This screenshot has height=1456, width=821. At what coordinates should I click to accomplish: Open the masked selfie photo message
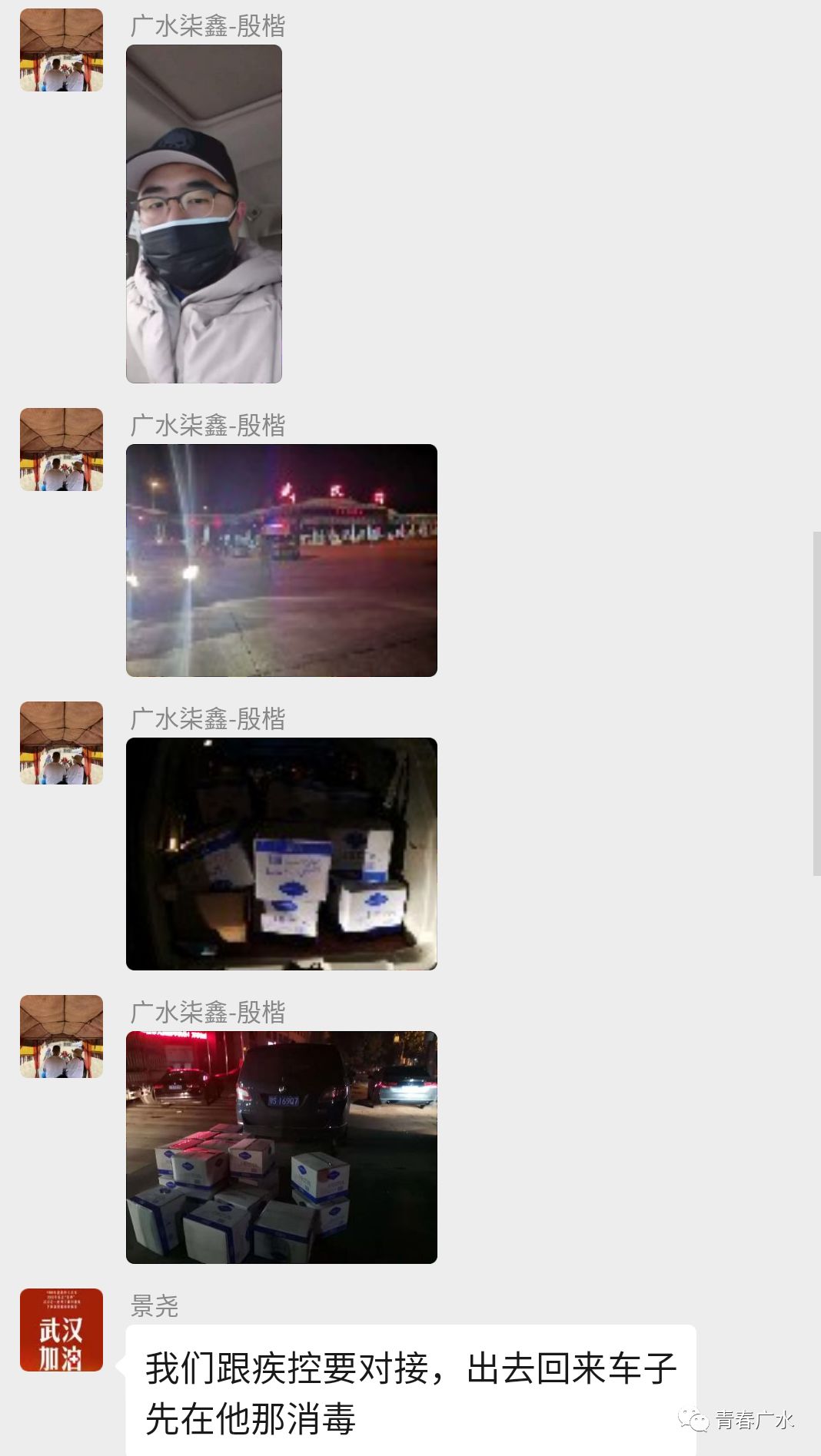pyautogui.click(x=204, y=214)
